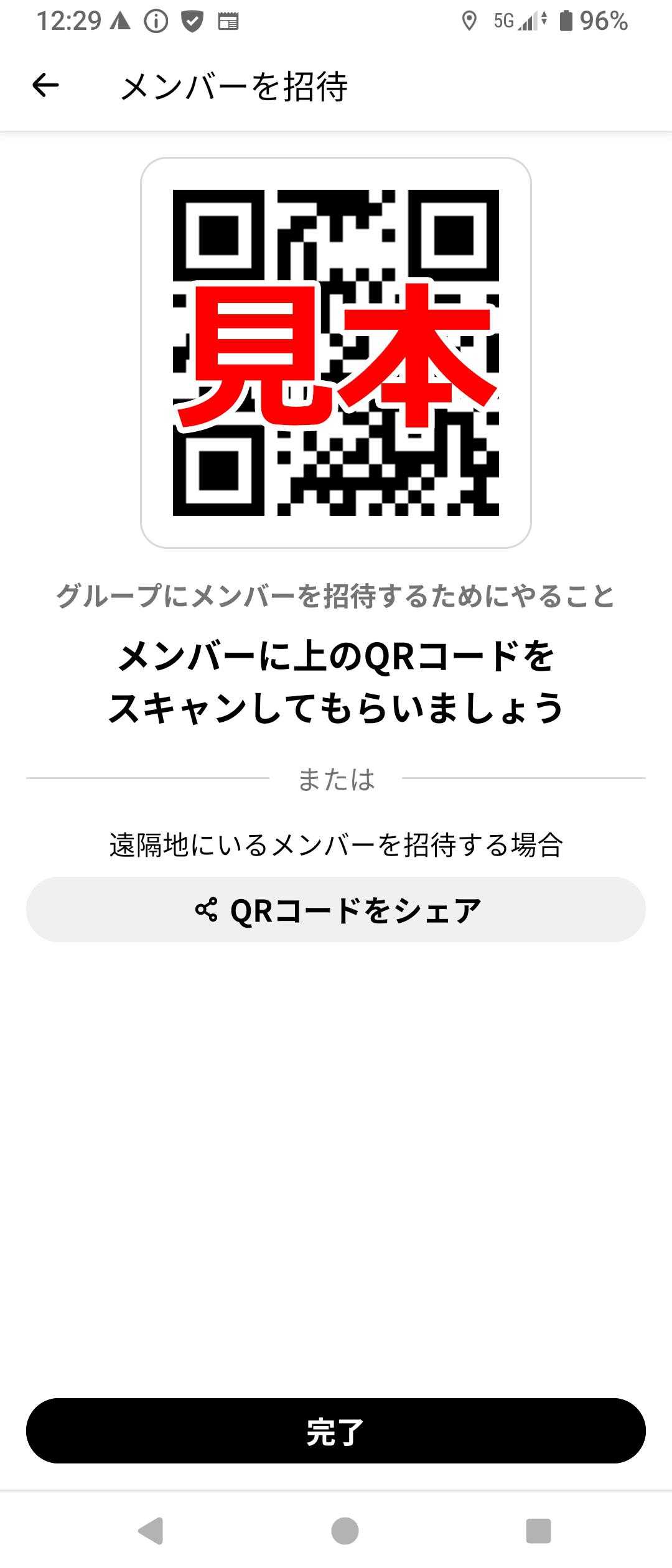Confirm with the 完了 button
The height and width of the screenshot is (1568, 672).
pyautogui.click(x=336, y=1431)
